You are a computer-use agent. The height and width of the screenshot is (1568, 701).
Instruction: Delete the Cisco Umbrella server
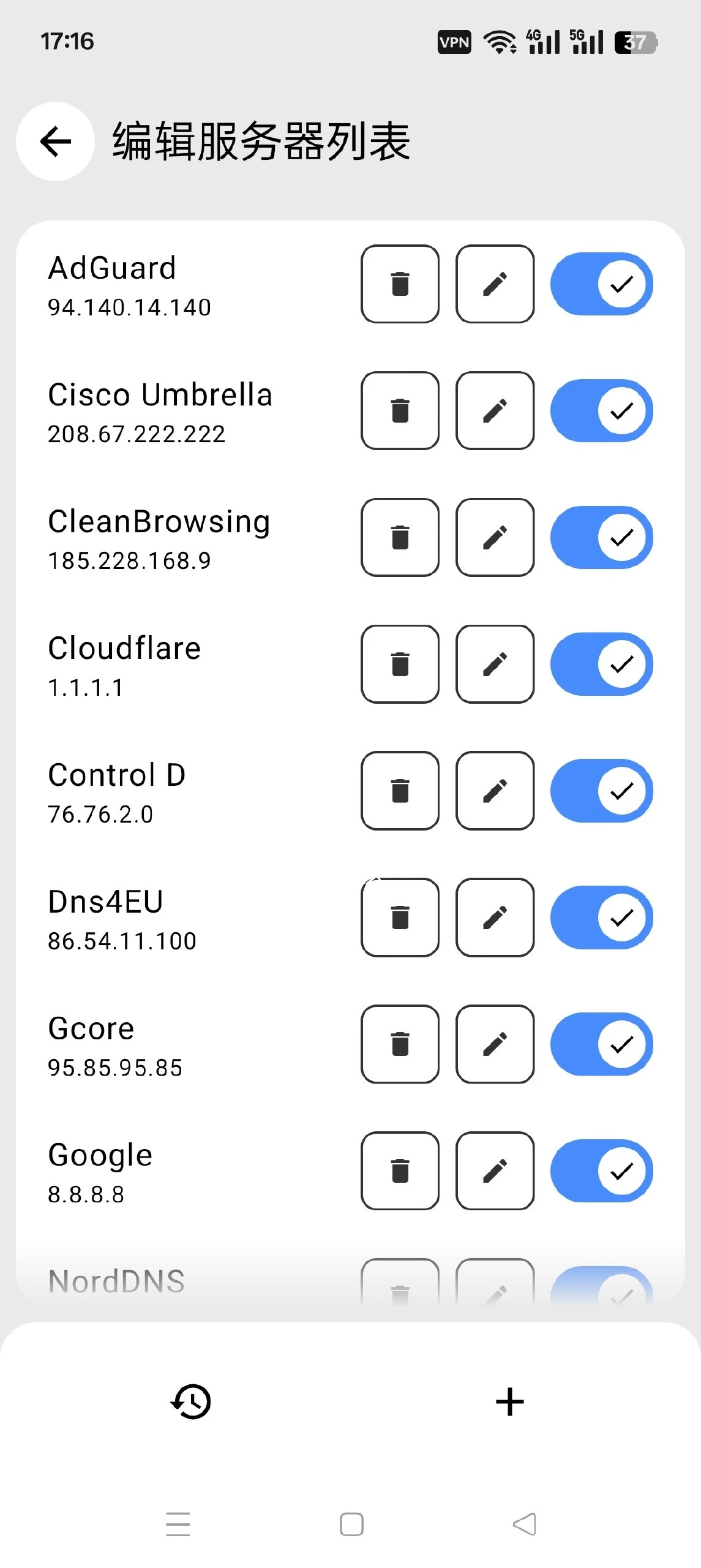coord(400,411)
